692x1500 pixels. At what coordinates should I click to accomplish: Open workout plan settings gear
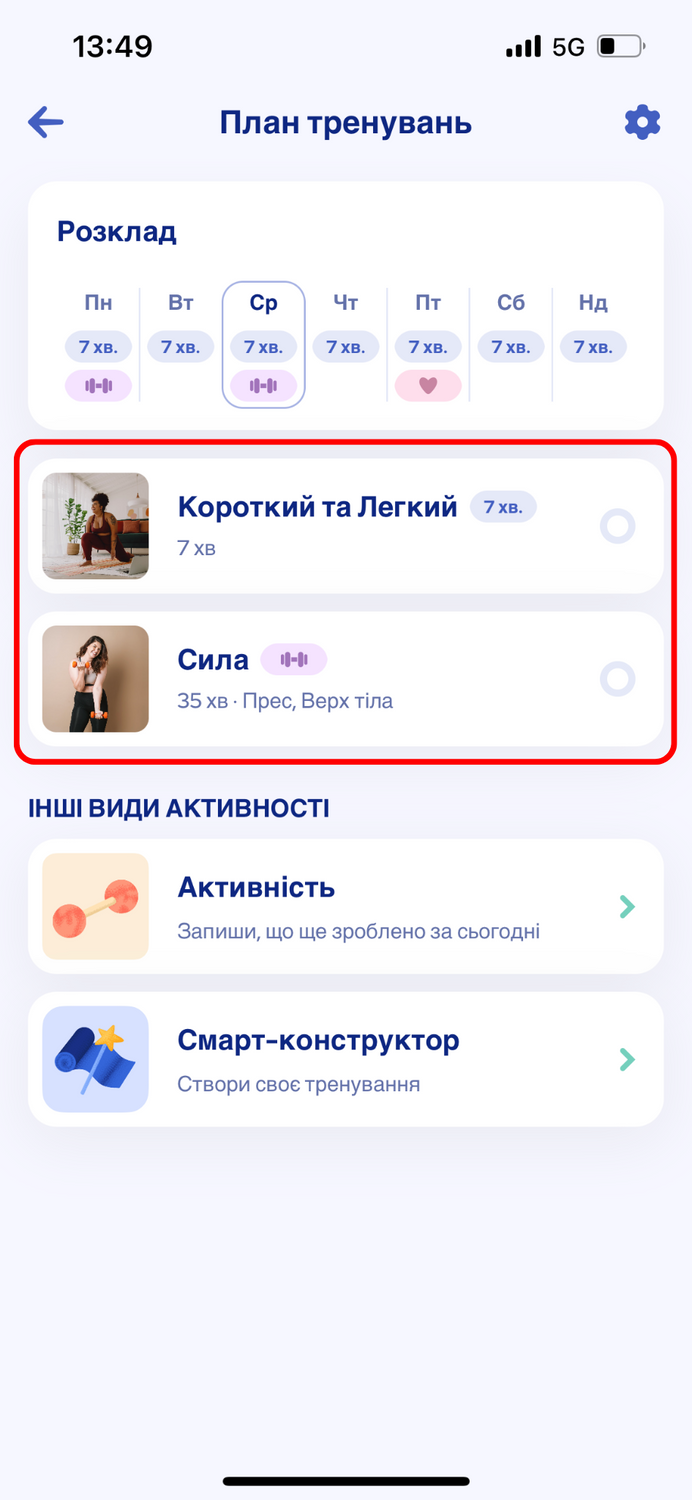pyautogui.click(x=642, y=123)
